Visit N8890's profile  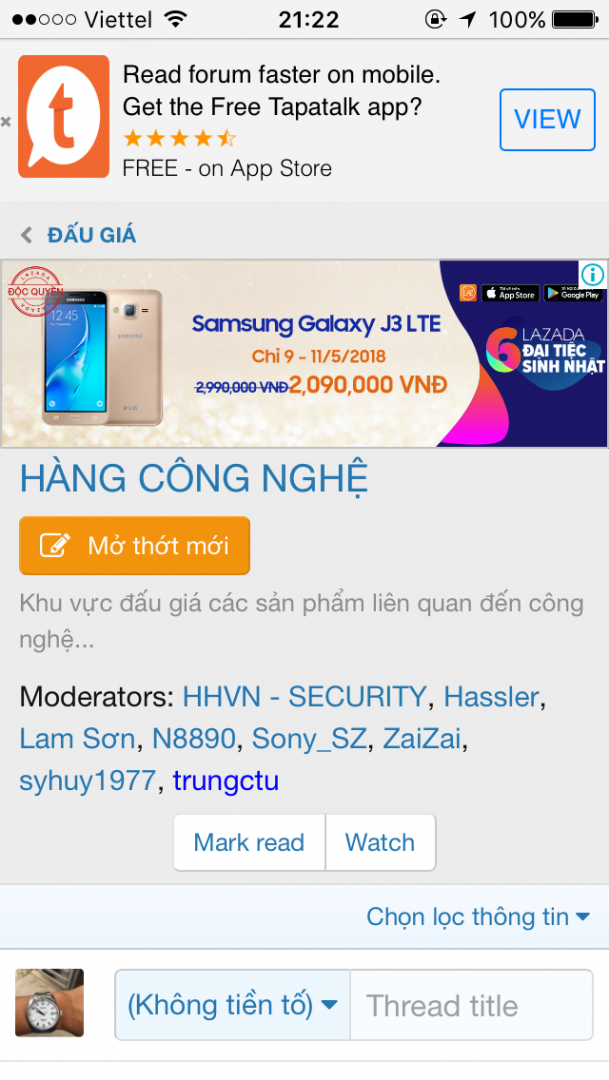(193, 738)
